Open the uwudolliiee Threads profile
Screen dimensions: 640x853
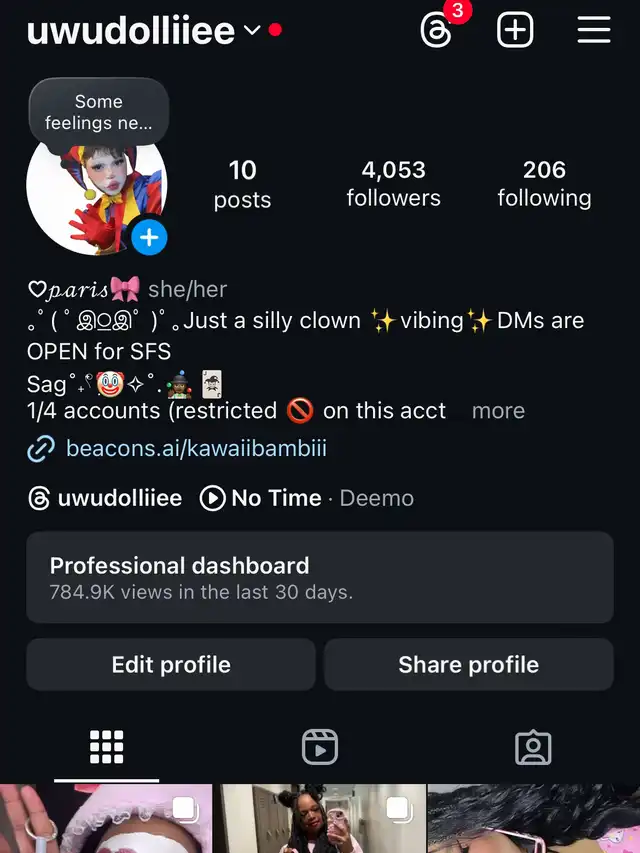(105, 498)
